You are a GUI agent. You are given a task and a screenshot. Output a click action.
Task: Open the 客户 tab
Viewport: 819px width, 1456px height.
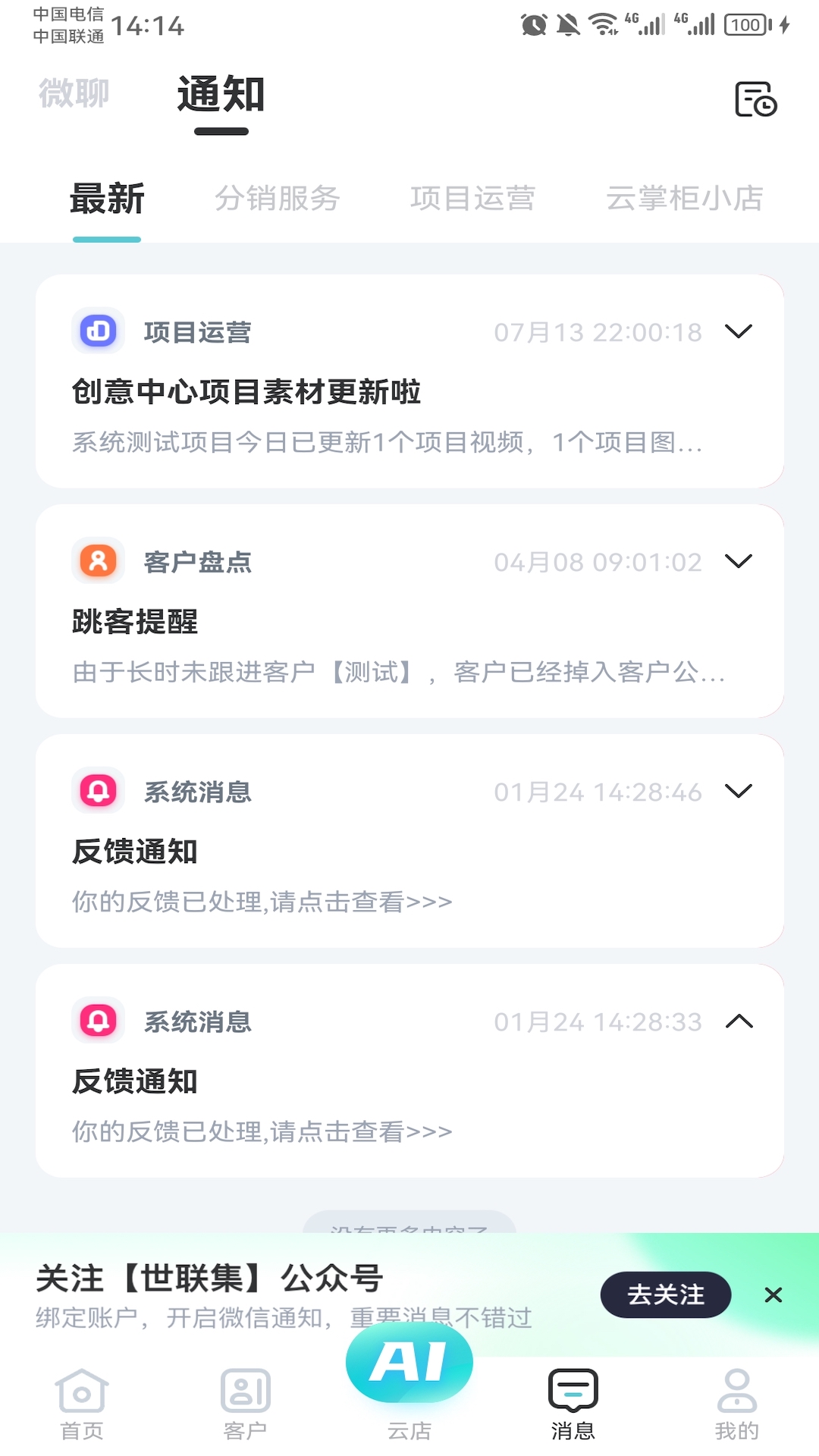click(x=245, y=1404)
